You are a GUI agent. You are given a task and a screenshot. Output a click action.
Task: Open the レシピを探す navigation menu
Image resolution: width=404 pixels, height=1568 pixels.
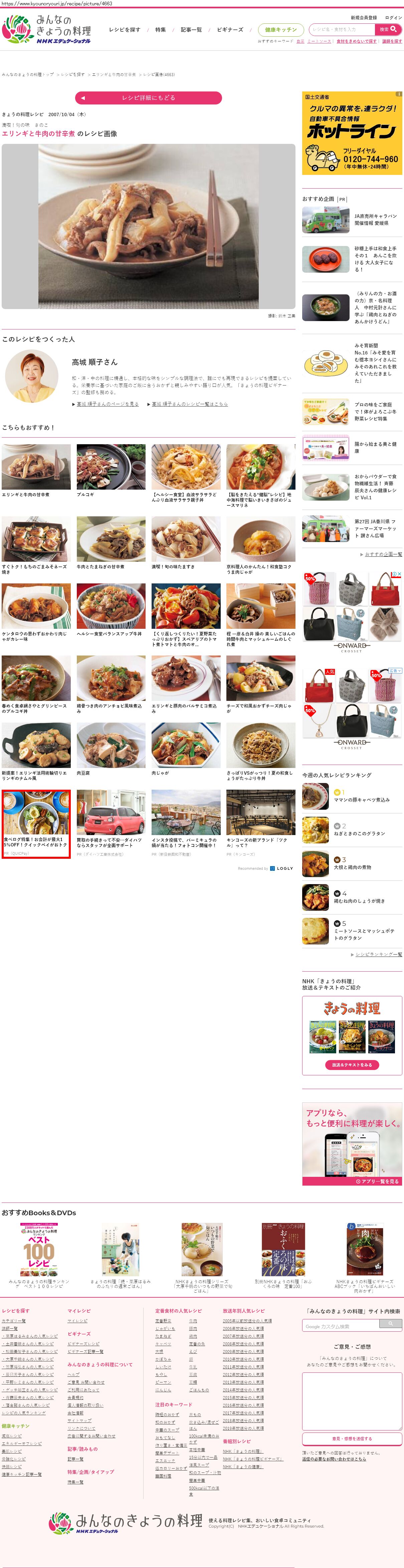click(x=124, y=30)
